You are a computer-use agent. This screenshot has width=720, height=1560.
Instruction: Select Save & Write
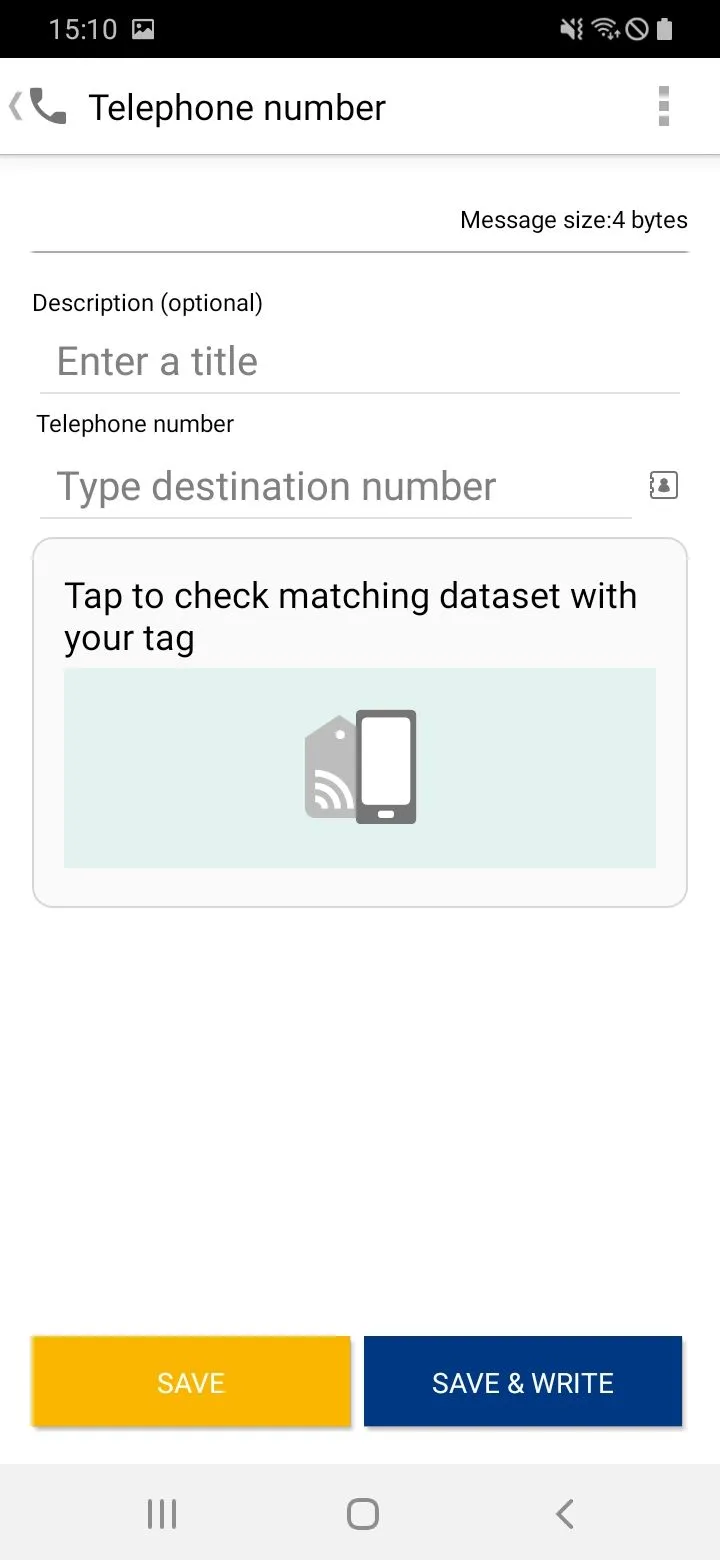523,1382
